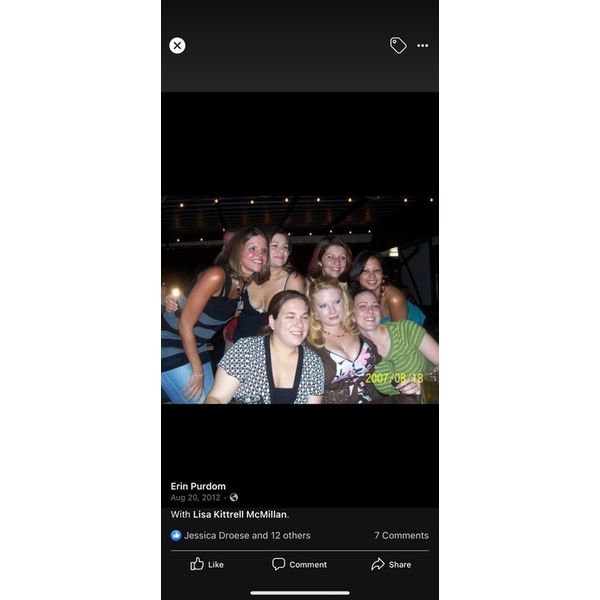600x600 pixels.
Task: Like this photo
Action: (x=207, y=564)
